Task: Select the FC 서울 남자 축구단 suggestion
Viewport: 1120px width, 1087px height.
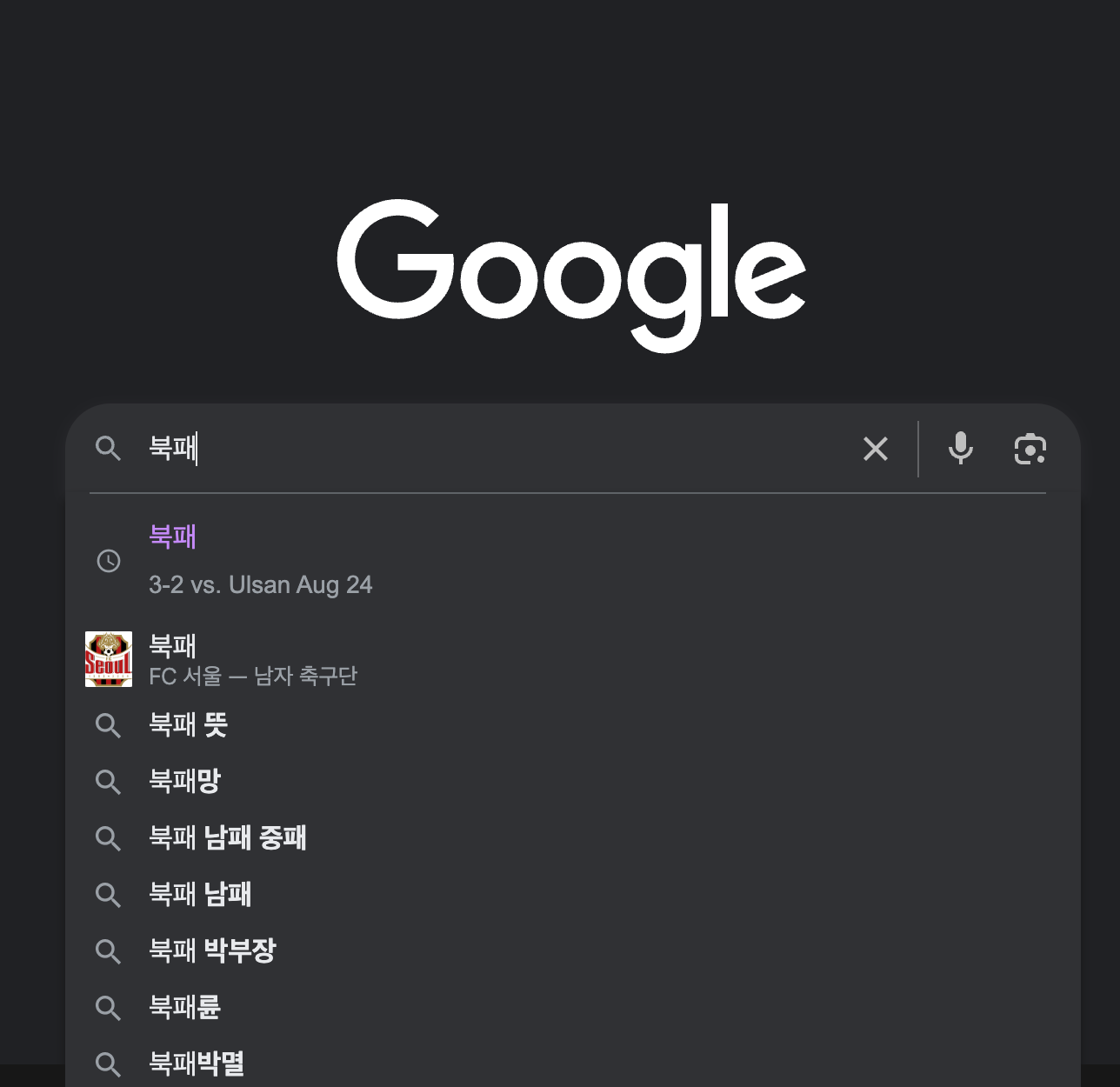Action: (x=573, y=659)
